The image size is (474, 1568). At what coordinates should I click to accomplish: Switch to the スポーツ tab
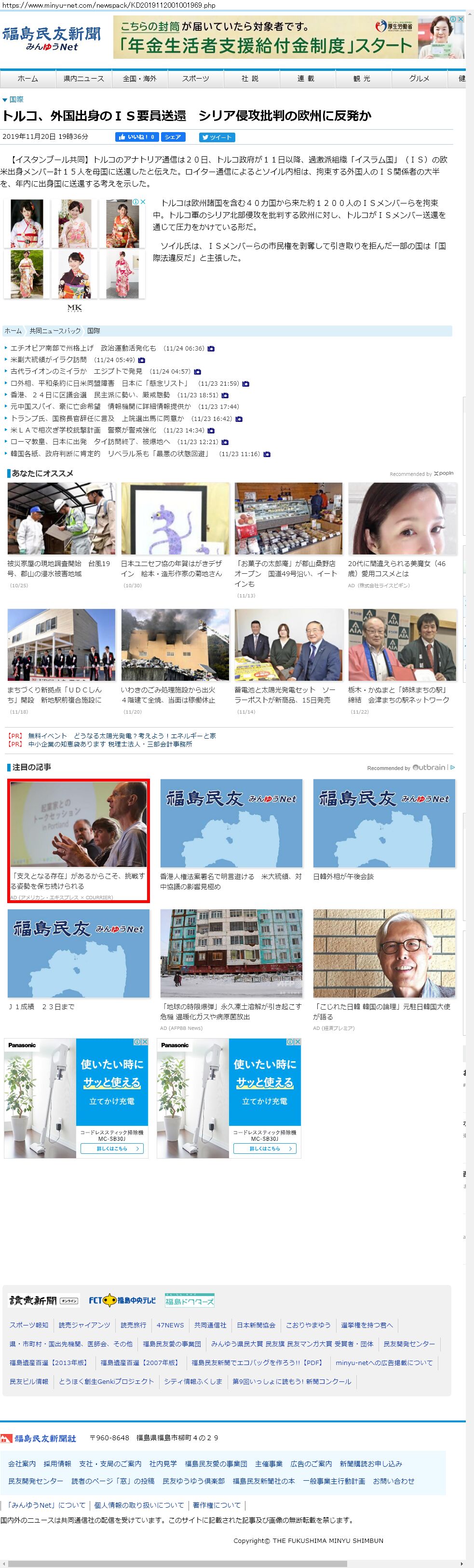(x=195, y=79)
